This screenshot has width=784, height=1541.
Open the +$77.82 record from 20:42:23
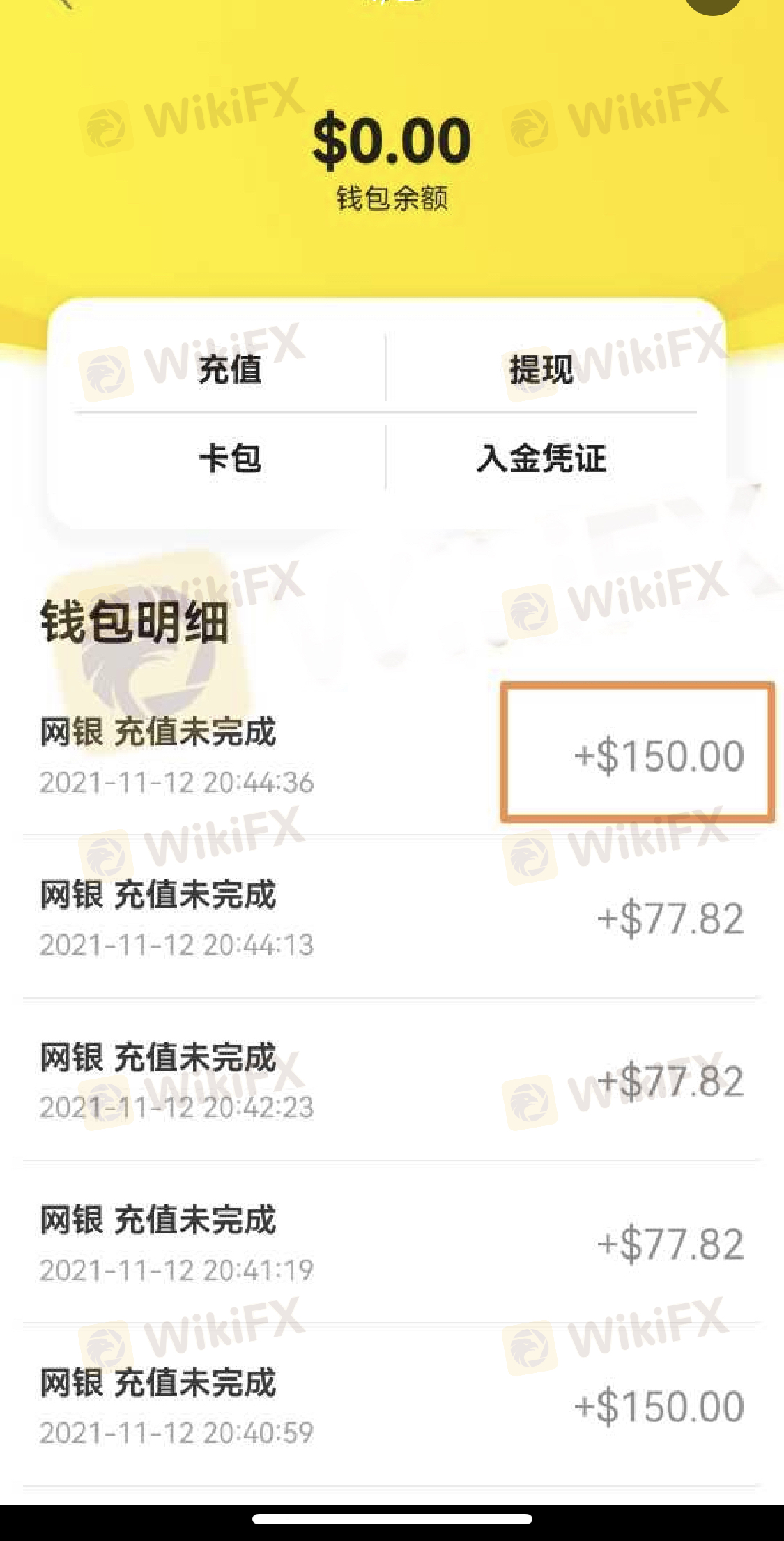tap(392, 1080)
